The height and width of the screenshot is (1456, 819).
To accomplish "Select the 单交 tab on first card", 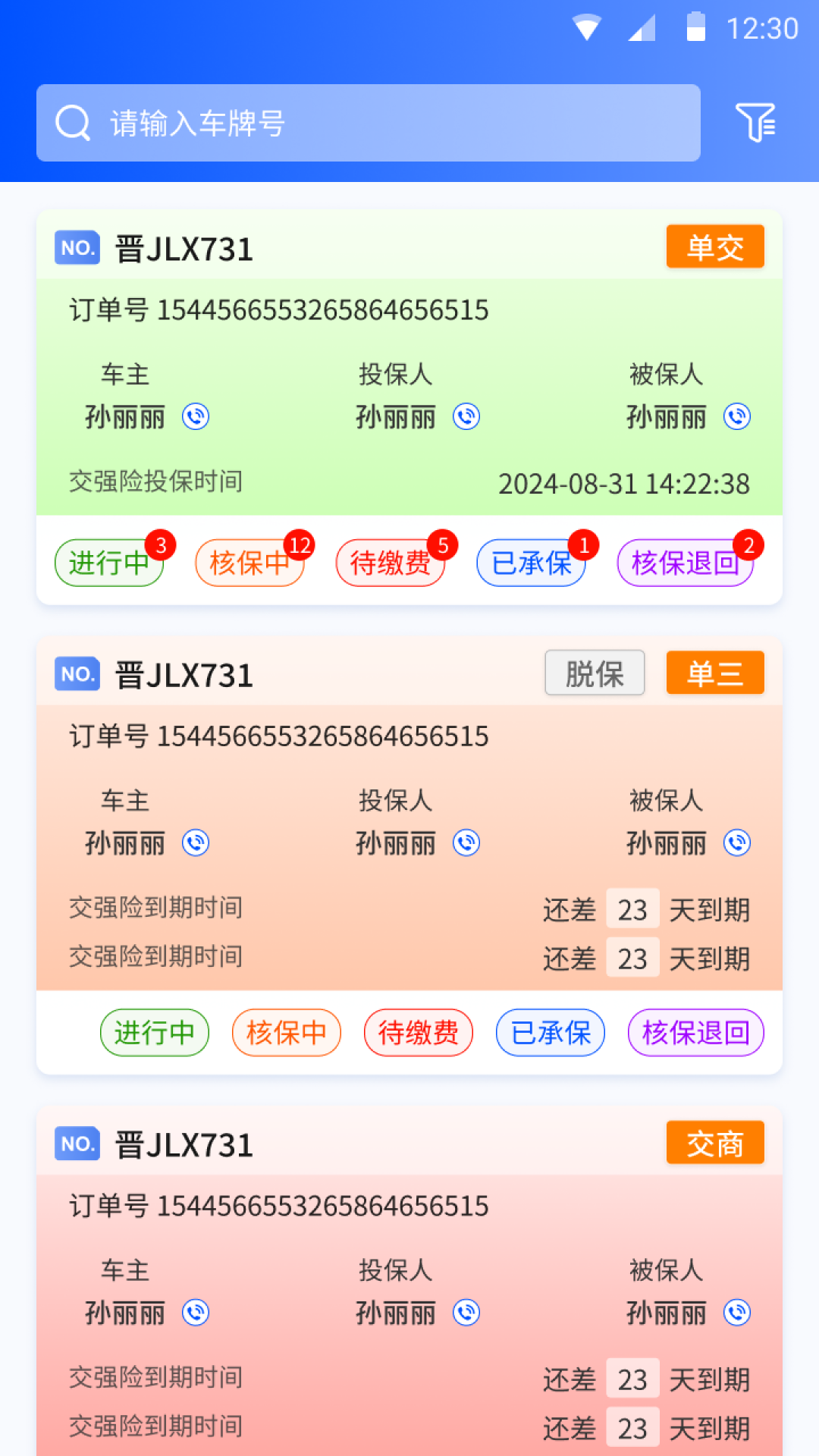I will (715, 246).
